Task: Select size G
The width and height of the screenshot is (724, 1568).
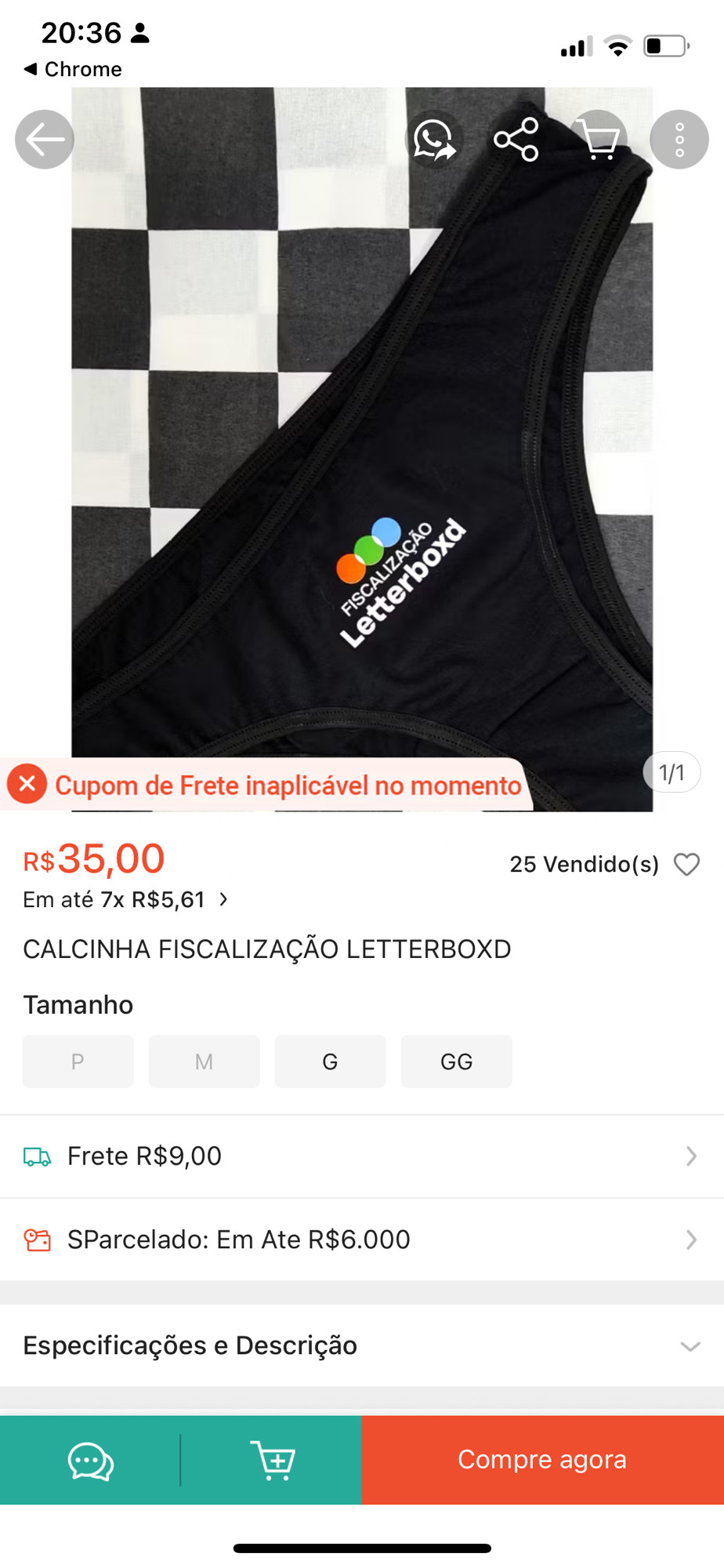Action: [x=330, y=1062]
